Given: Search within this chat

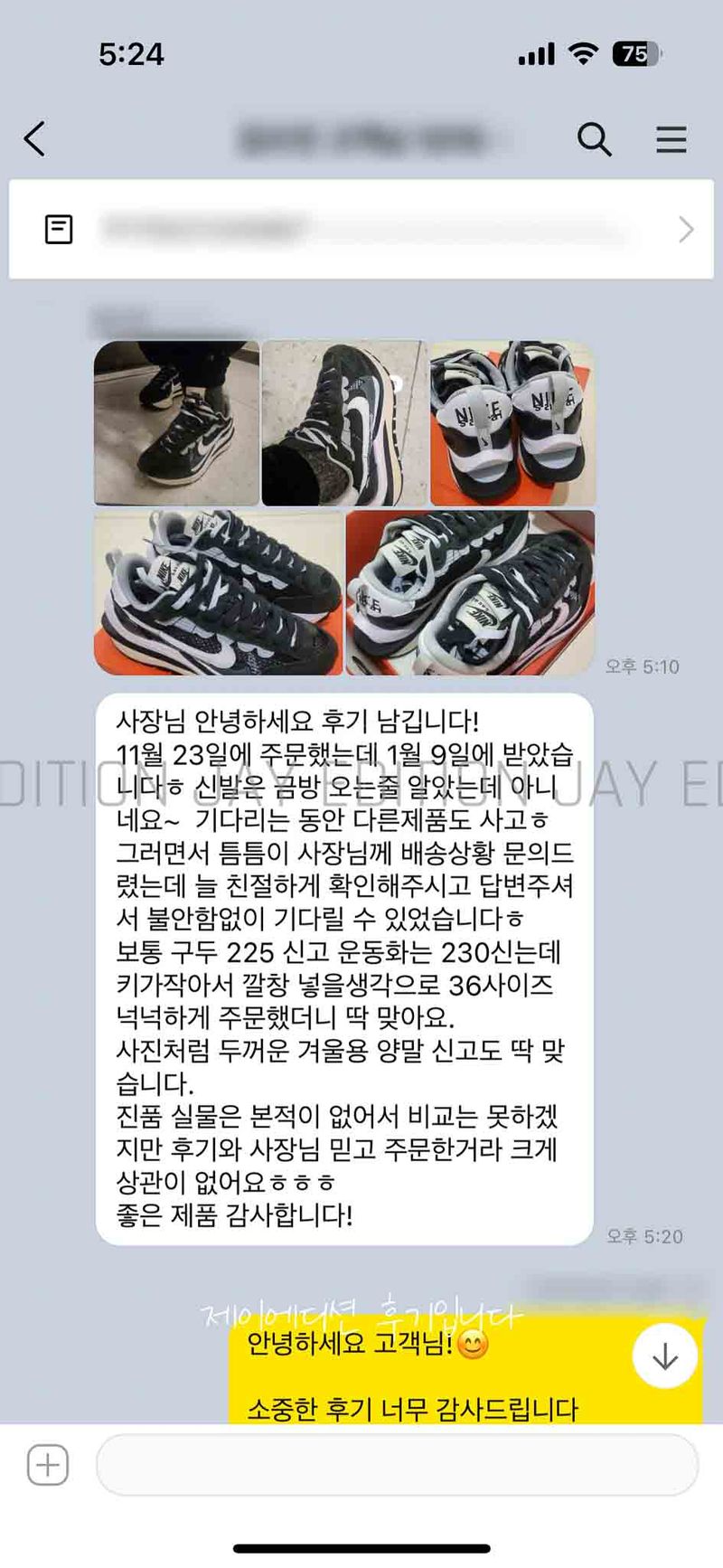Looking at the screenshot, I should click(x=594, y=139).
